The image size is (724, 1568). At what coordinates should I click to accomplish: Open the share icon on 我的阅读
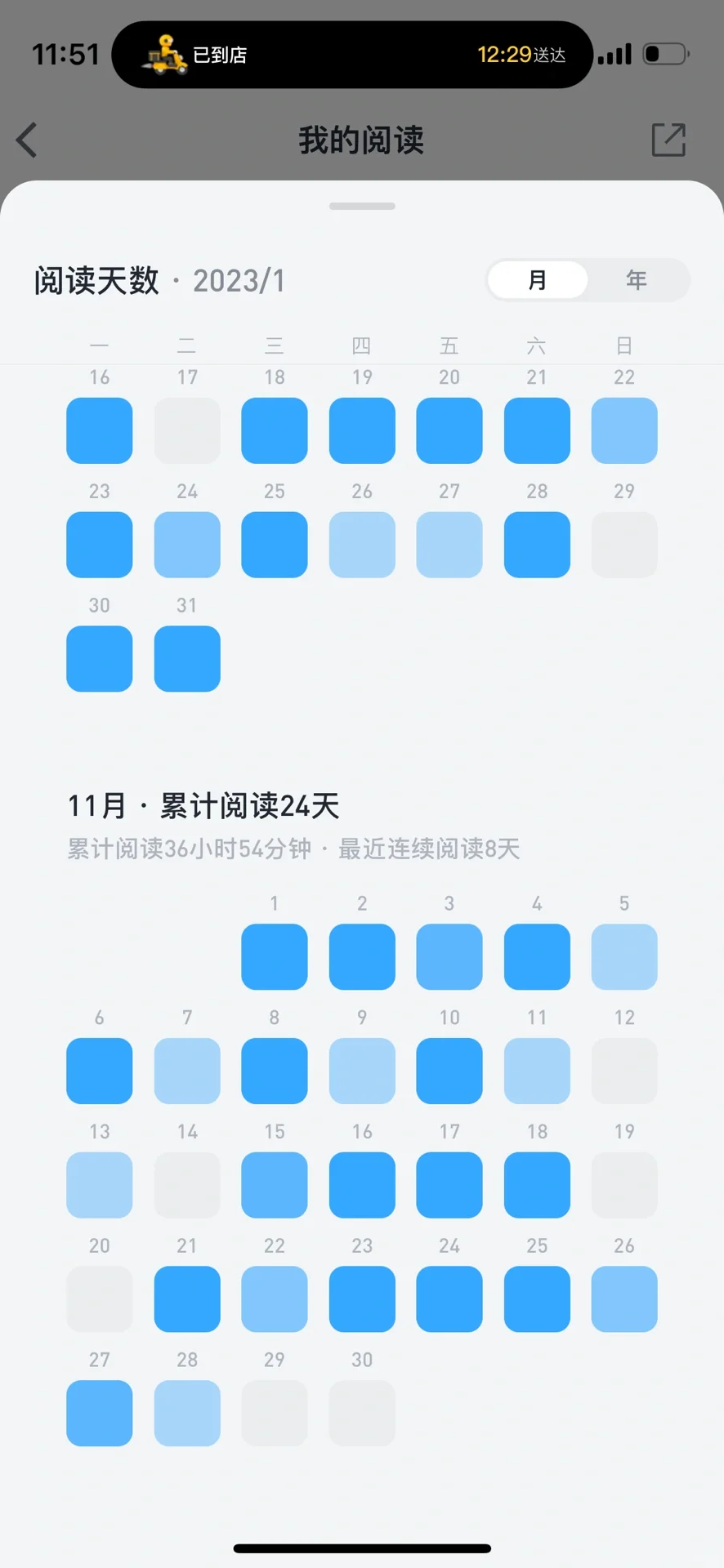pos(668,140)
